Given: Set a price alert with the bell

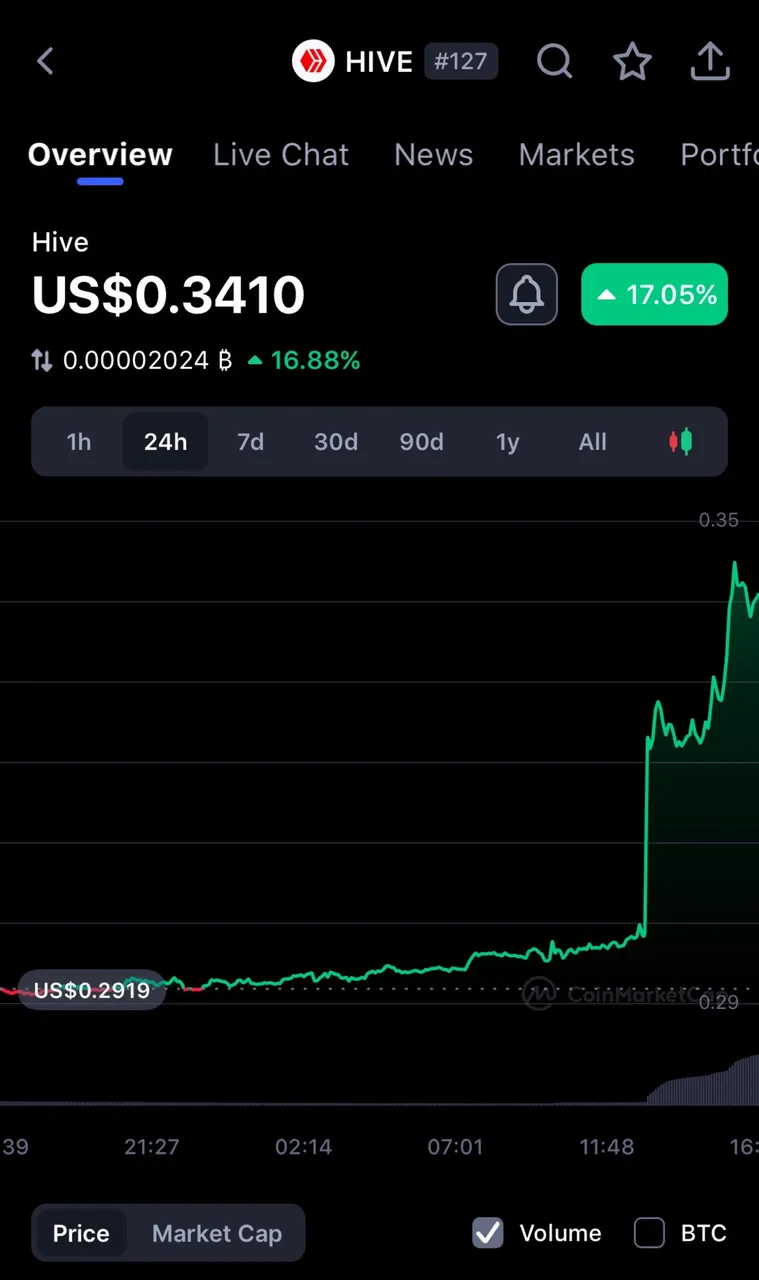Looking at the screenshot, I should coord(527,294).
